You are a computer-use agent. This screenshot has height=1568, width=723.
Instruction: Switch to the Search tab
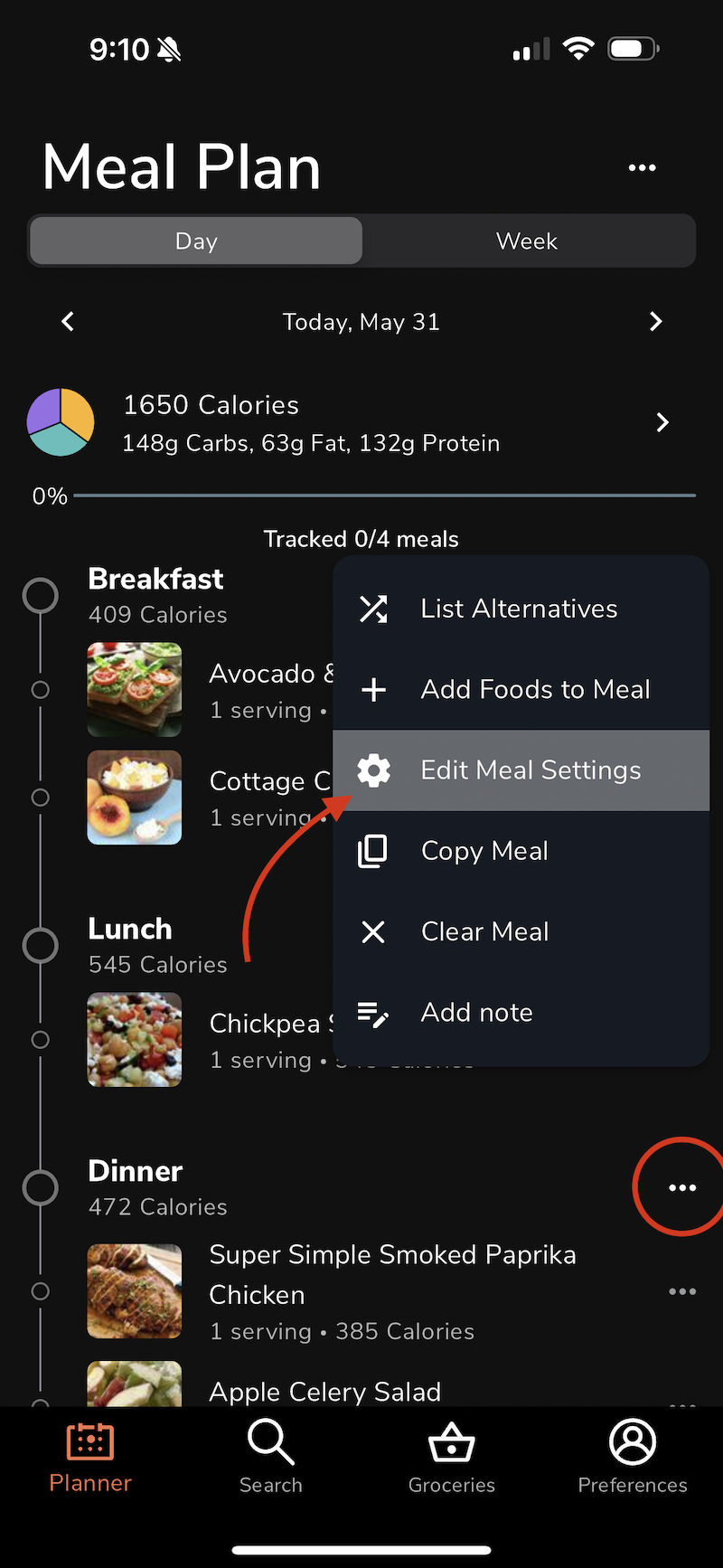coord(271,1457)
